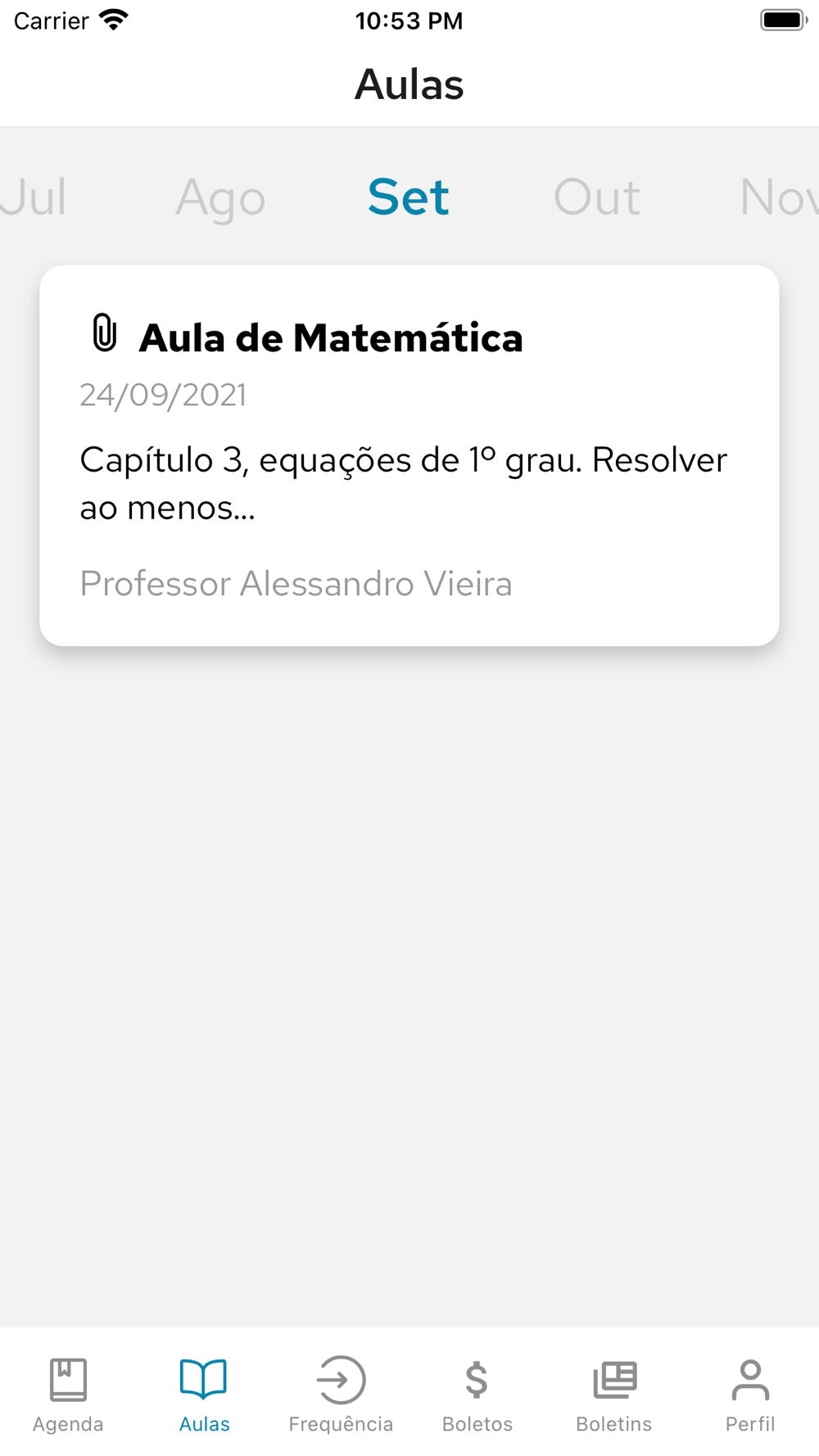Screen dimensions: 819x1456
Task: Tap the Aulas bottom navigation tab
Action: (x=204, y=1395)
